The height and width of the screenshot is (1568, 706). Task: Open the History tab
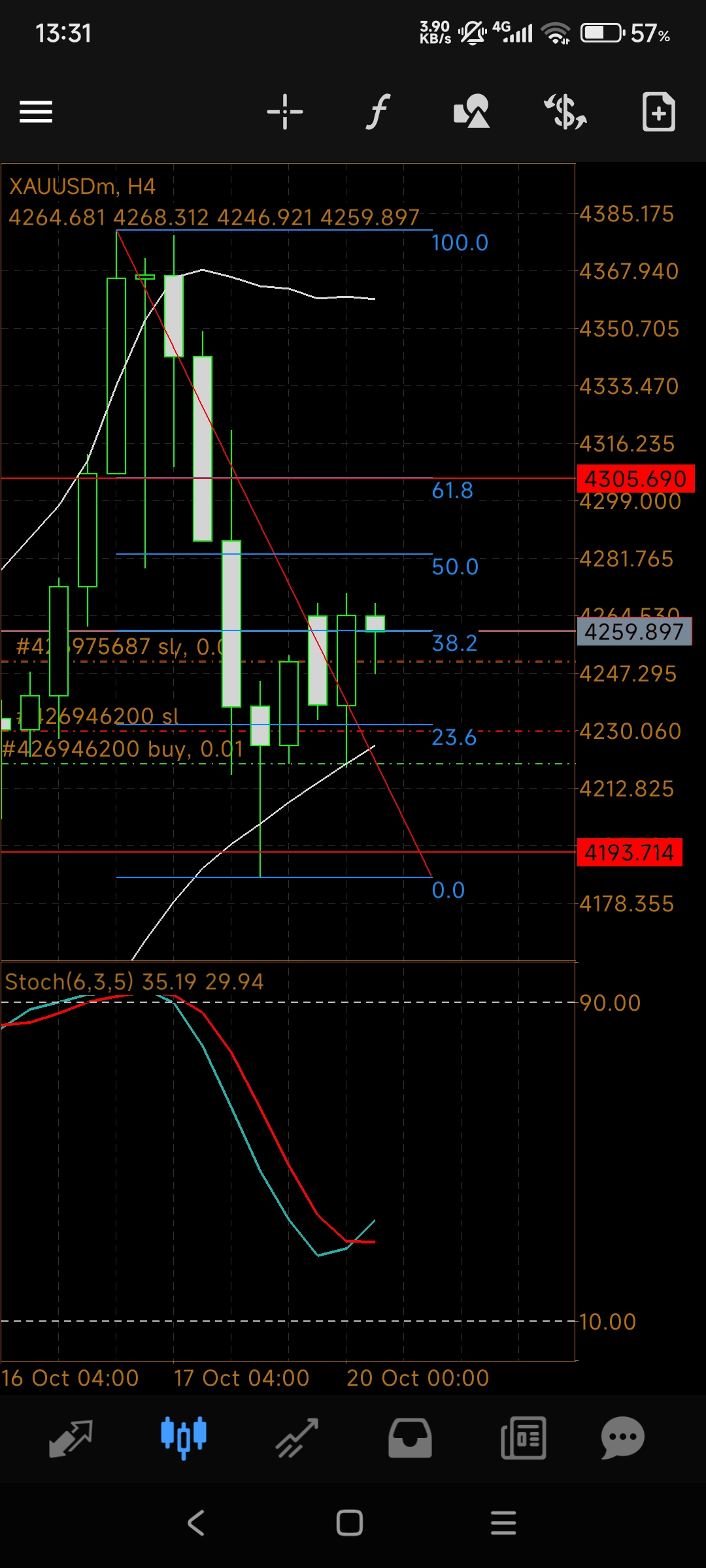pyautogui.click(x=410, y=1438)
